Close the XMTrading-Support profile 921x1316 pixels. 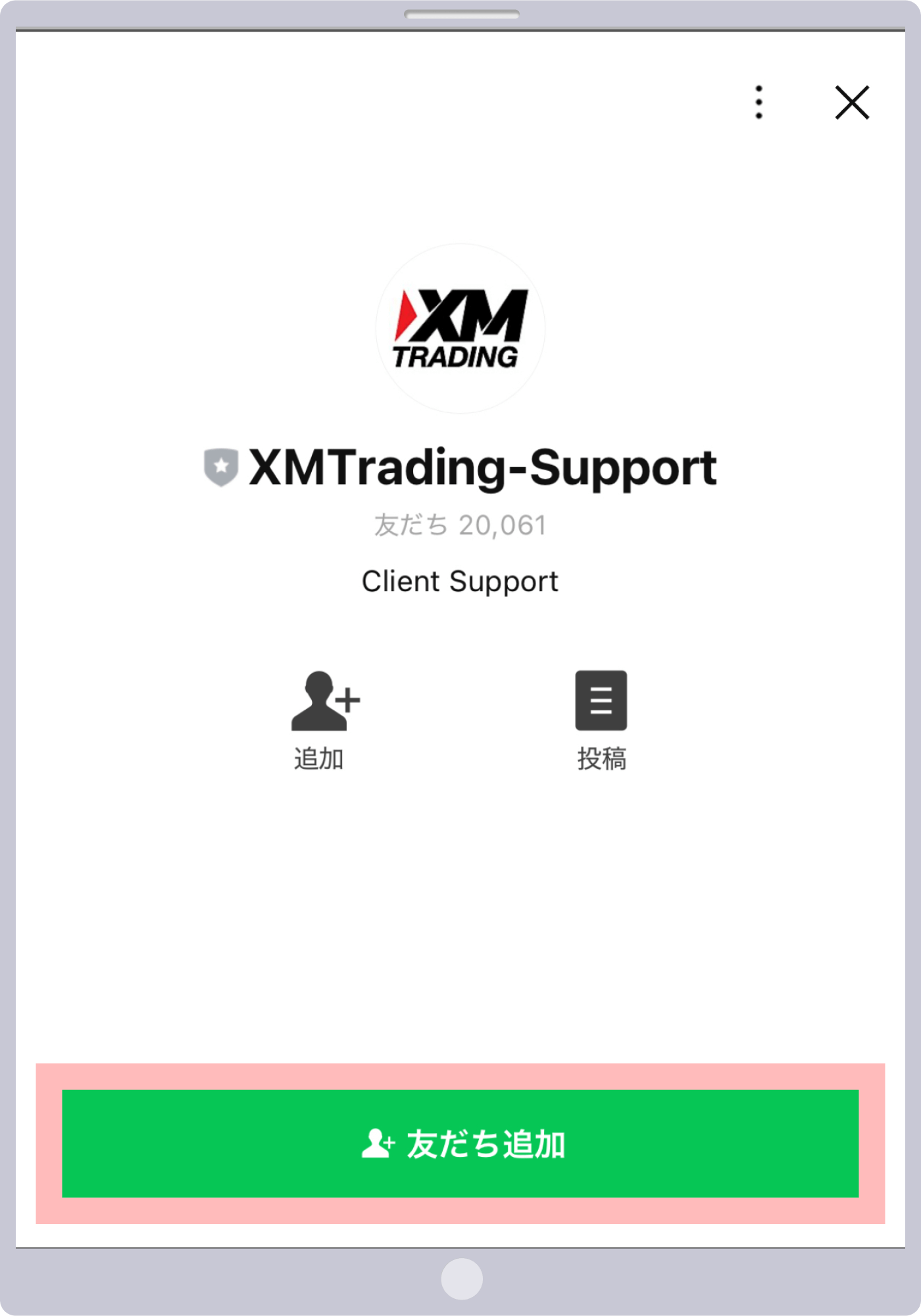pyautogui.click(x=852, y=103)
